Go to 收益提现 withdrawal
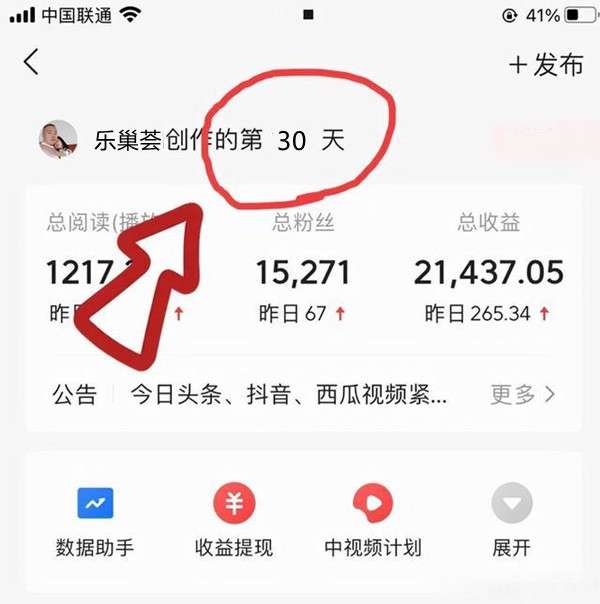 click(233, 519)
